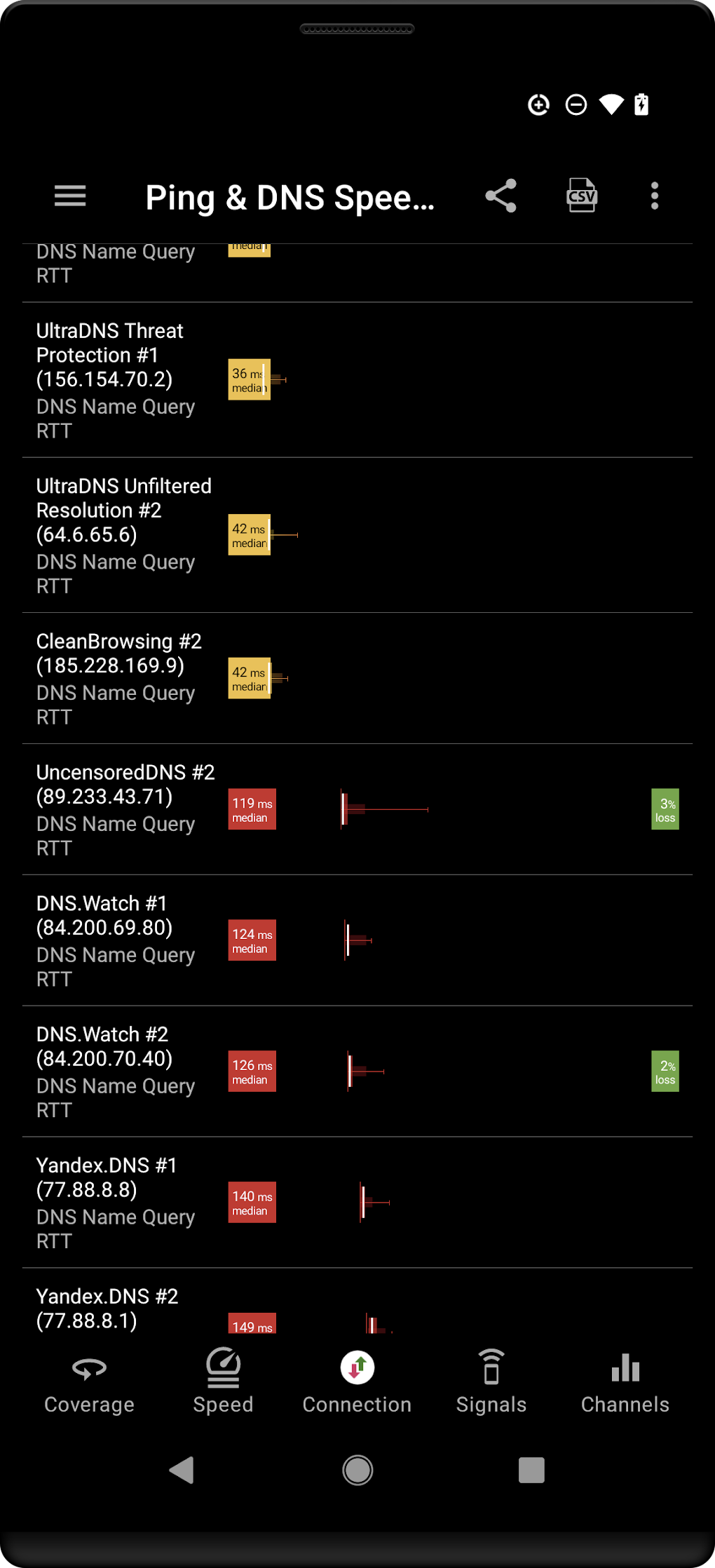Image resolution: width=715 pixels, height=1568 pixels.
Task: Open Yandex.DNS #1 result row
Action: point(357,1203)
